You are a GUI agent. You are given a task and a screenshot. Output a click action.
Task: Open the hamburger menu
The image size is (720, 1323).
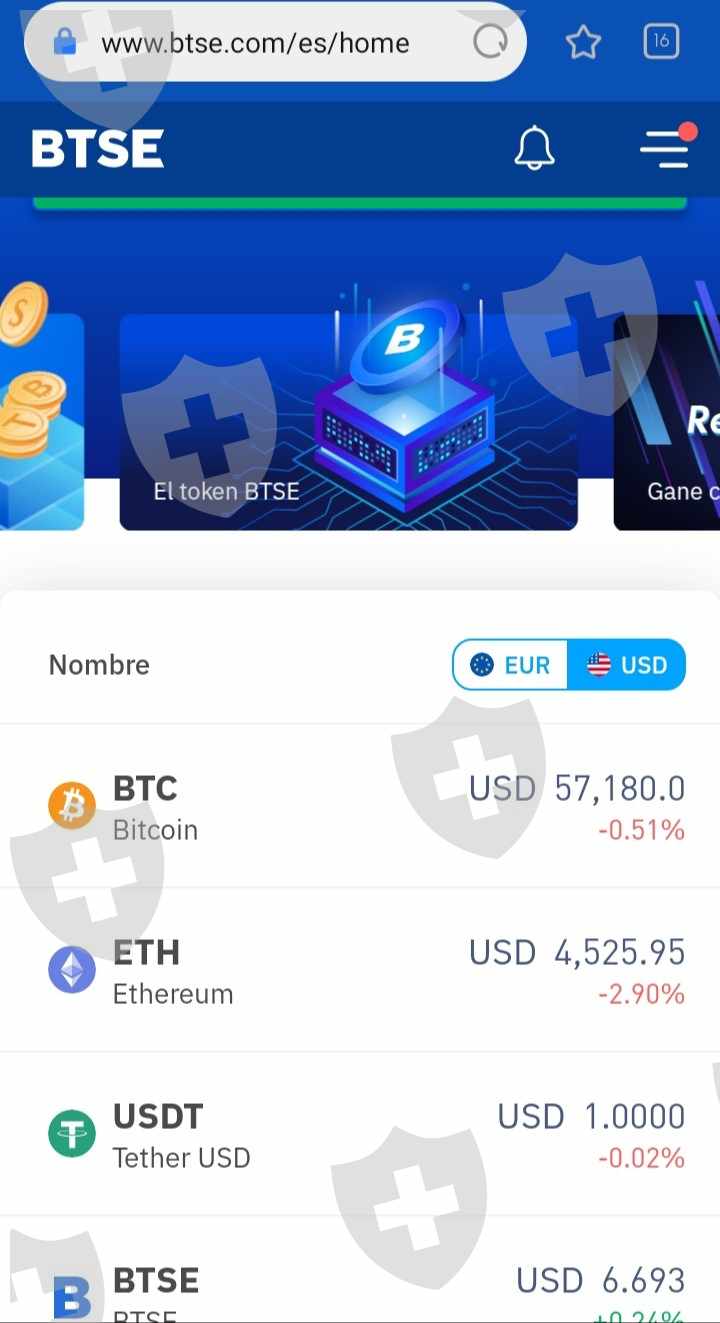pos(666,148)
